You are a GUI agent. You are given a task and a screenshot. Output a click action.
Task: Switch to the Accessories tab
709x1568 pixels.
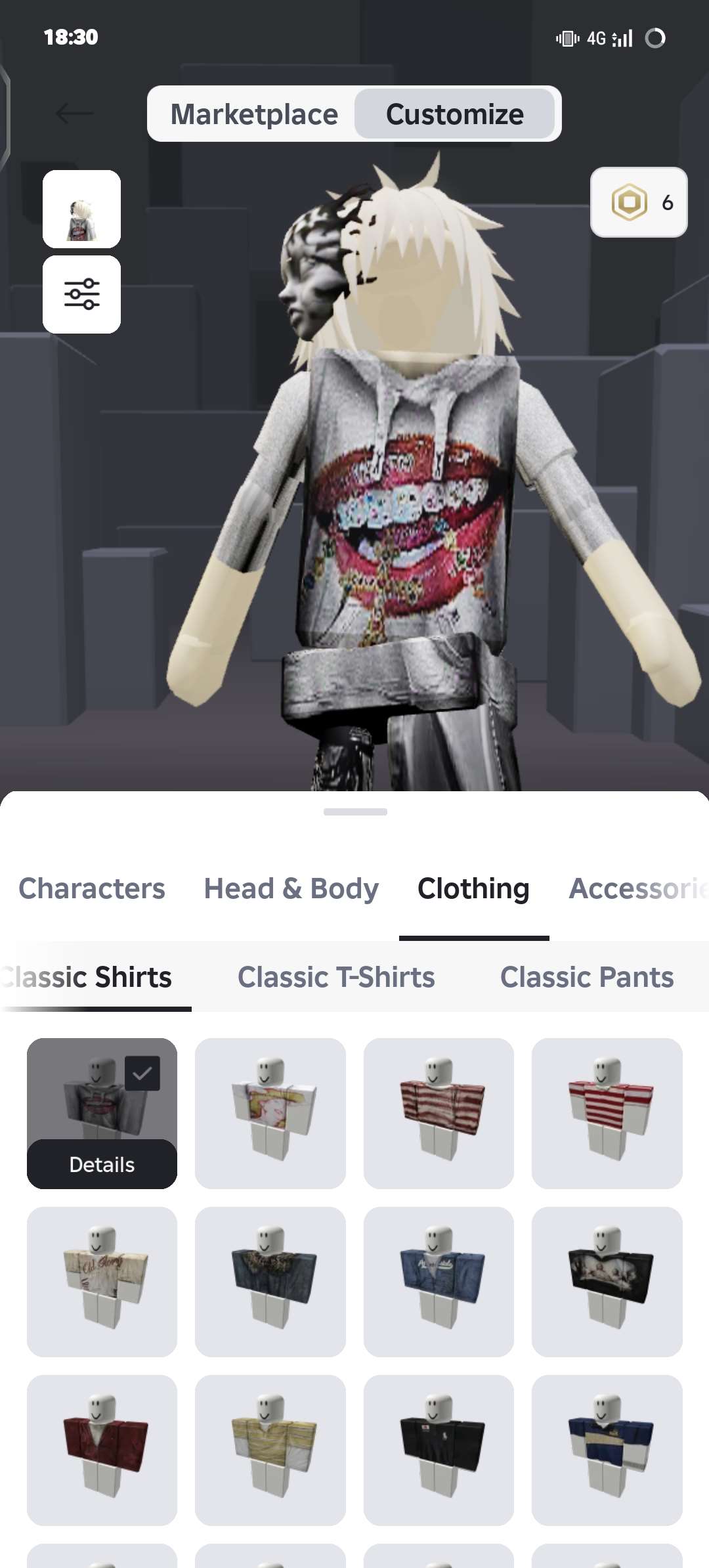(x=637, y=888)
